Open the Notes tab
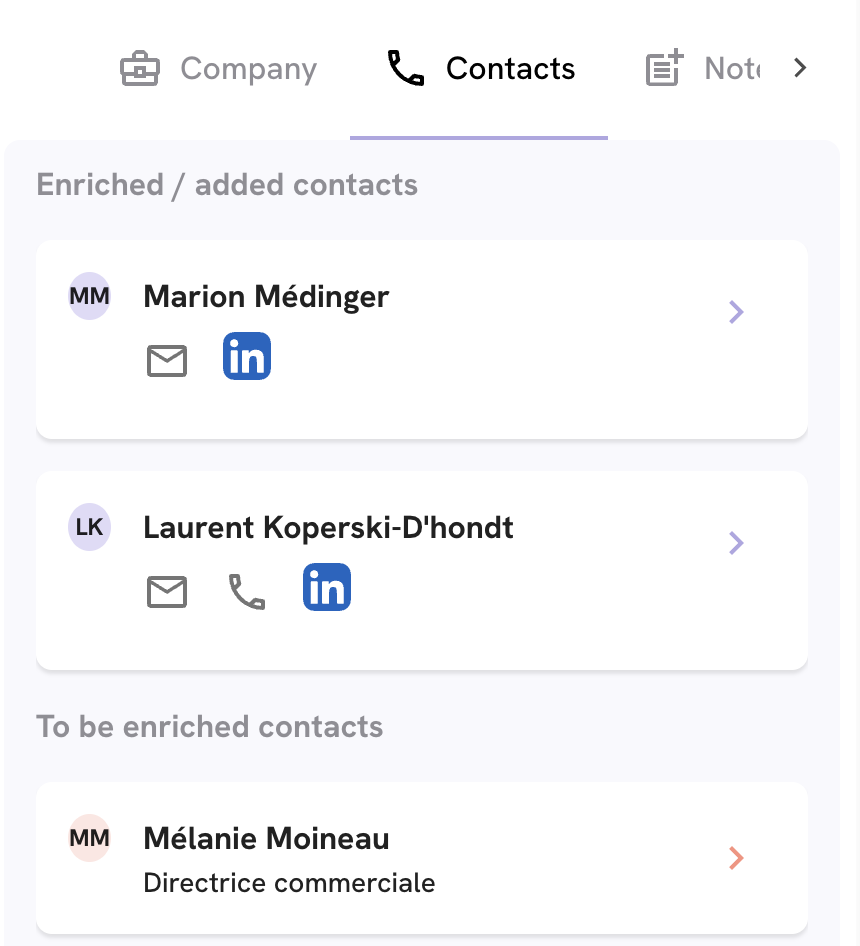 [702, 69]
